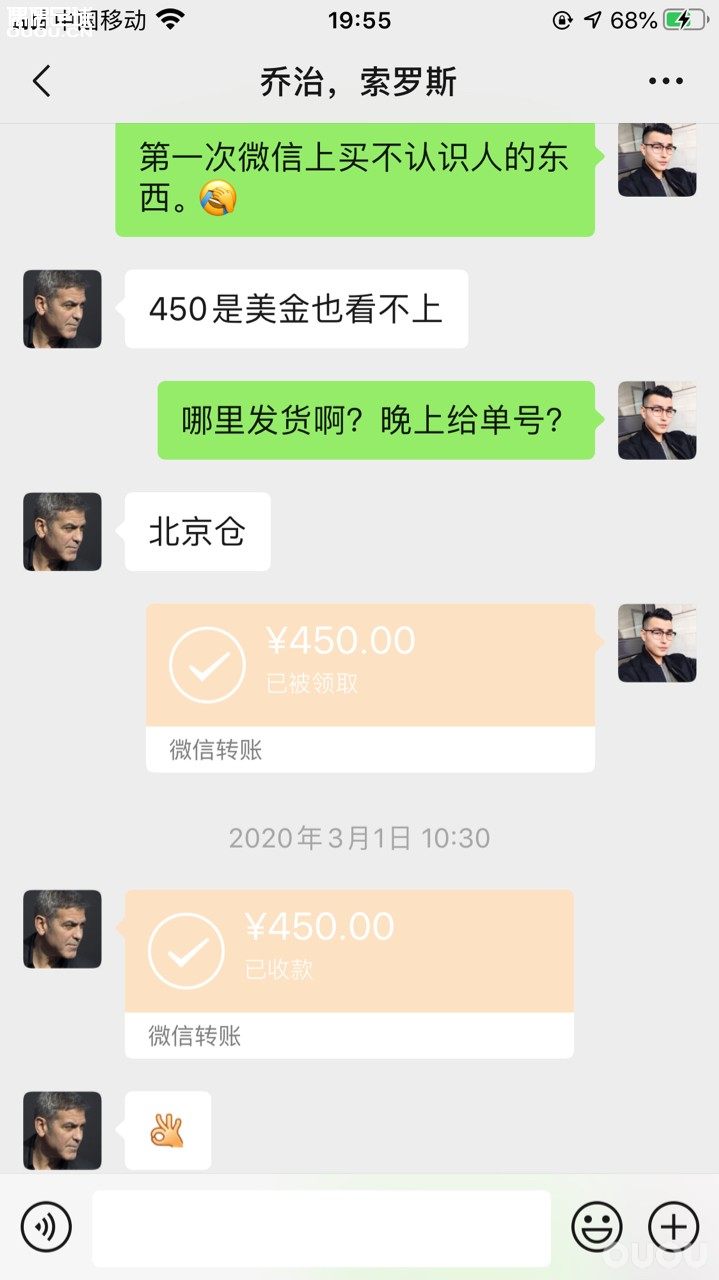Go back from this chat

click(x=41, y=82)
